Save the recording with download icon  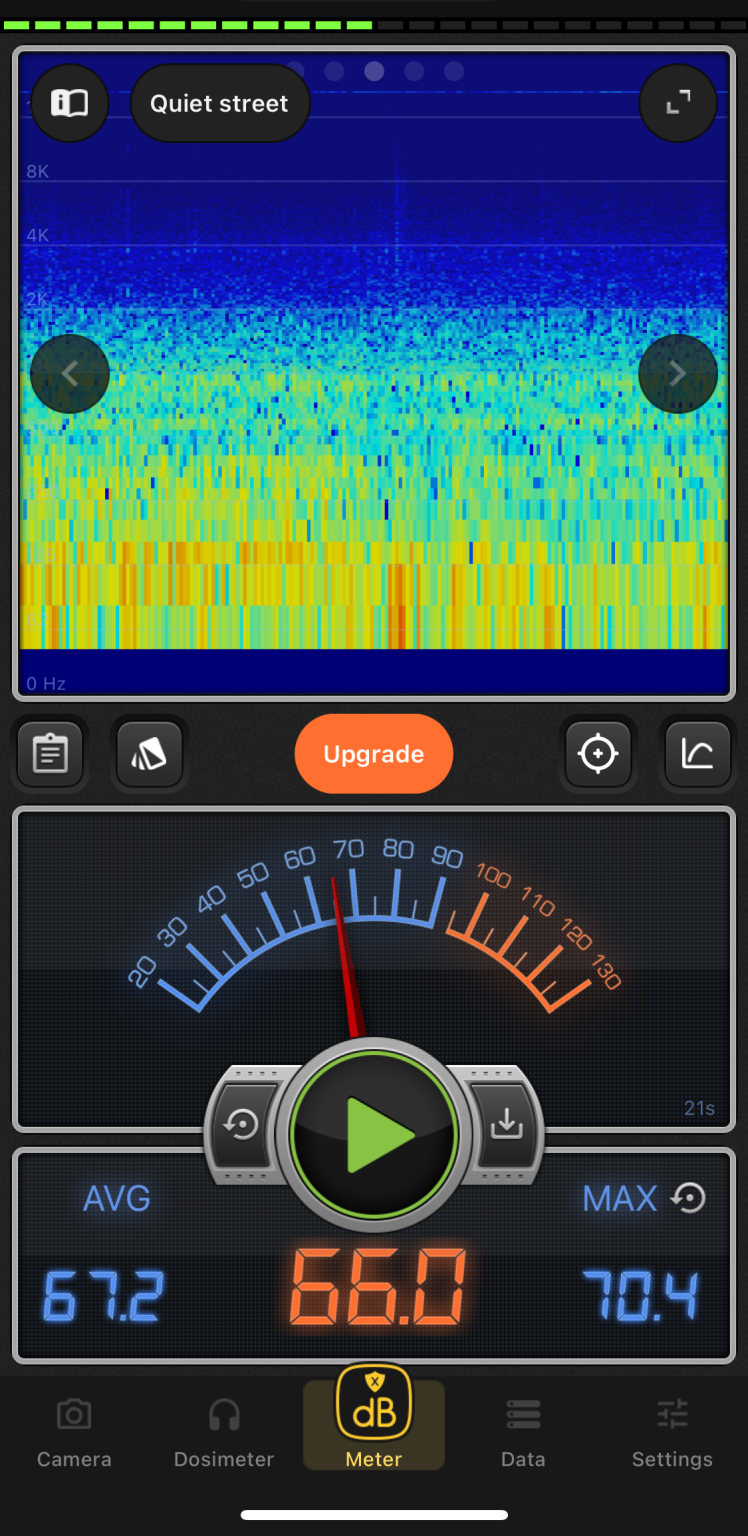(506, 1125)
